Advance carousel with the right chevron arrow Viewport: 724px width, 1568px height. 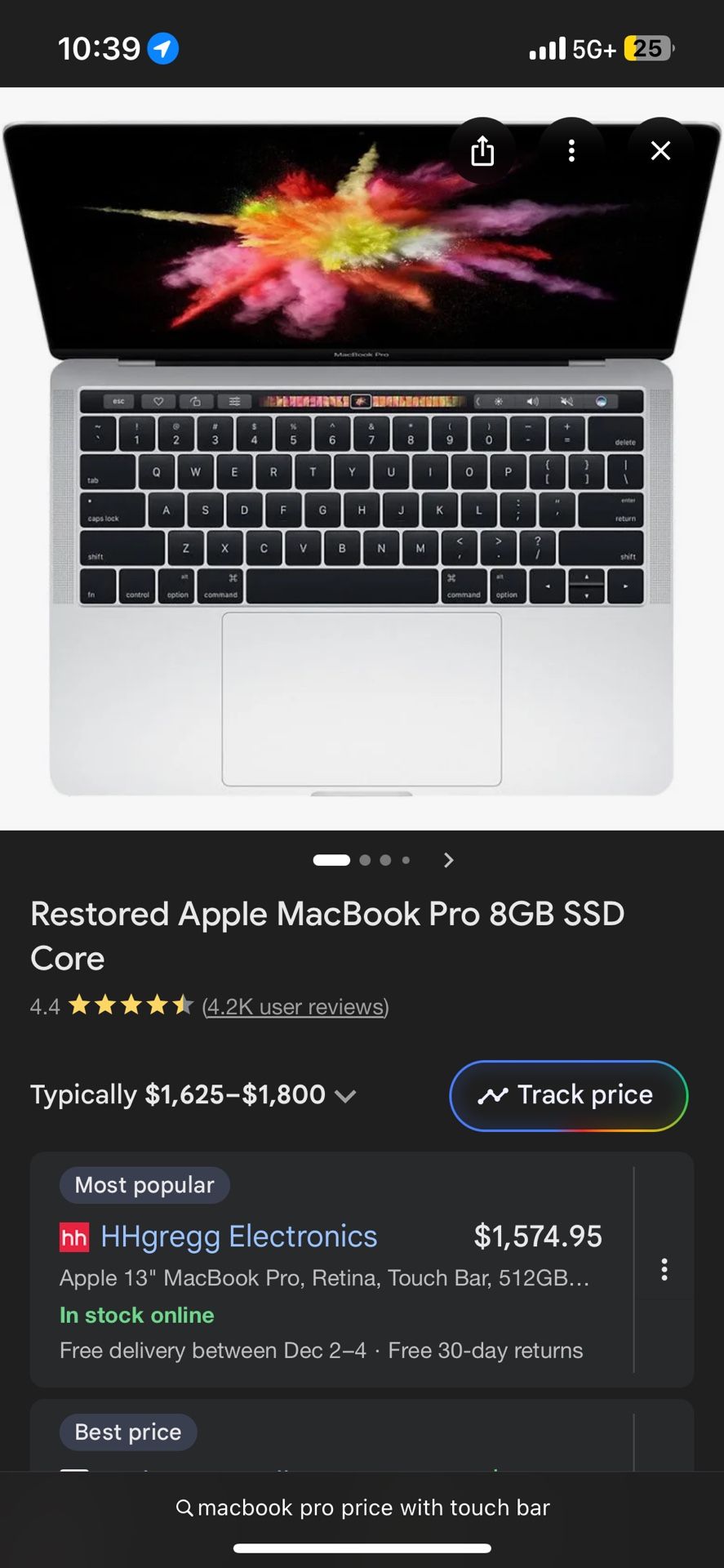pos(448,860)
